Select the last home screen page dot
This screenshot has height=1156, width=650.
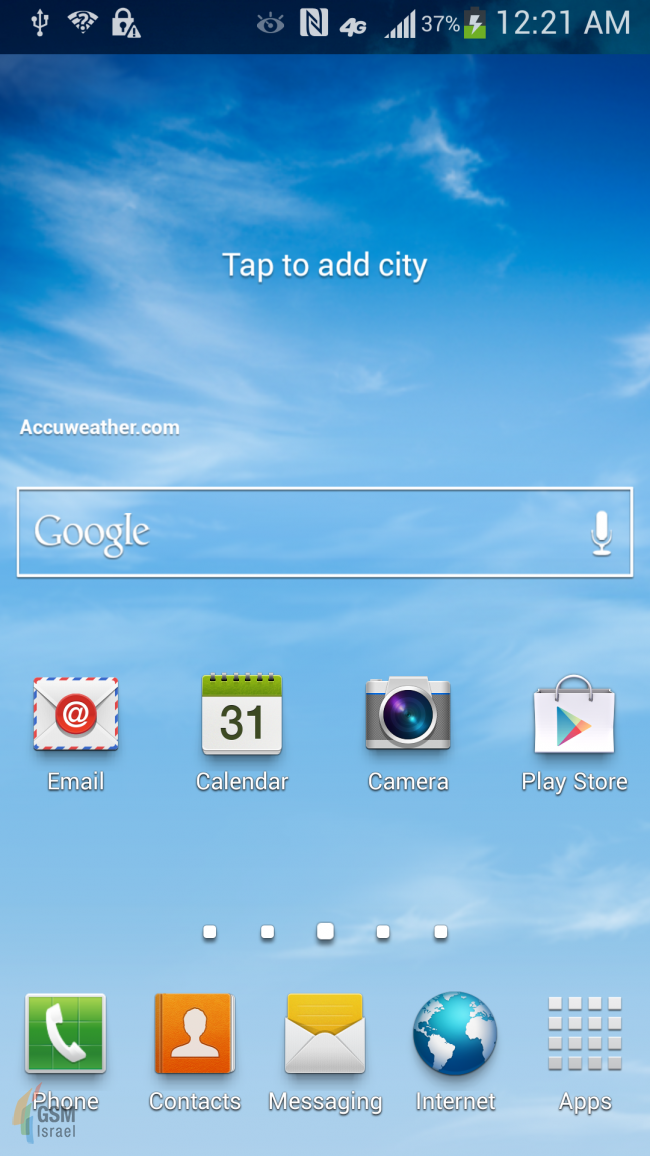441,932
